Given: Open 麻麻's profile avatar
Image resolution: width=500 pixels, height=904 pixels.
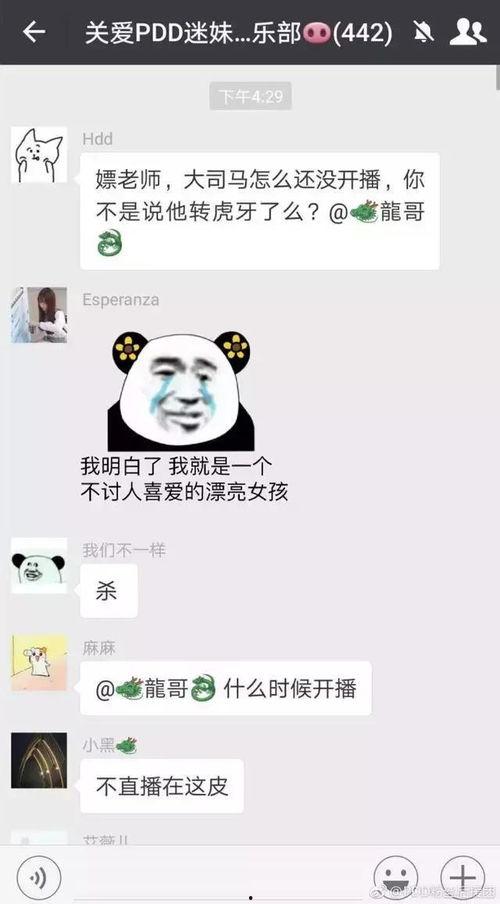Looking at the screenshot, I should (x=39, y=662).
